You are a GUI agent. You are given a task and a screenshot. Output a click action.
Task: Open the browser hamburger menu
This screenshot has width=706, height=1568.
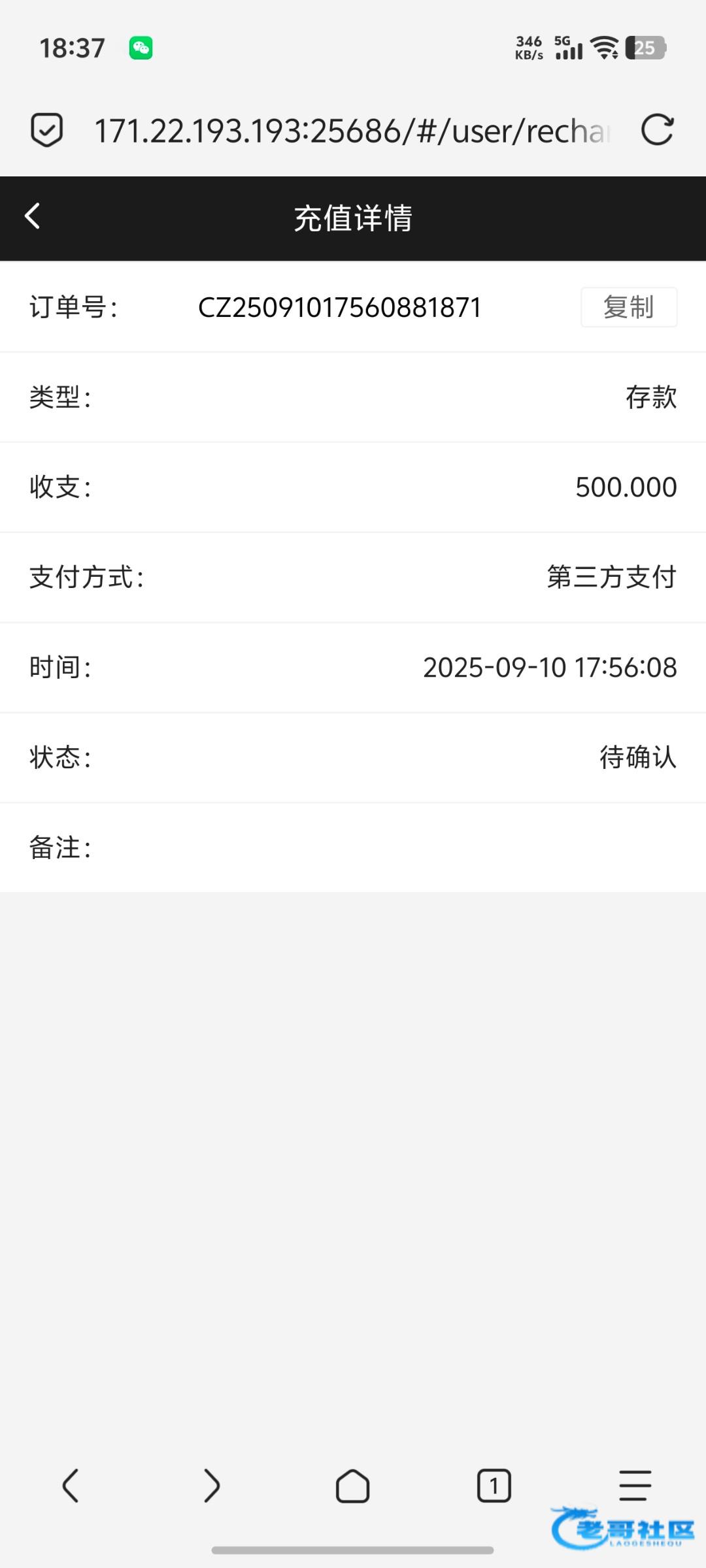coord(635,1486)
